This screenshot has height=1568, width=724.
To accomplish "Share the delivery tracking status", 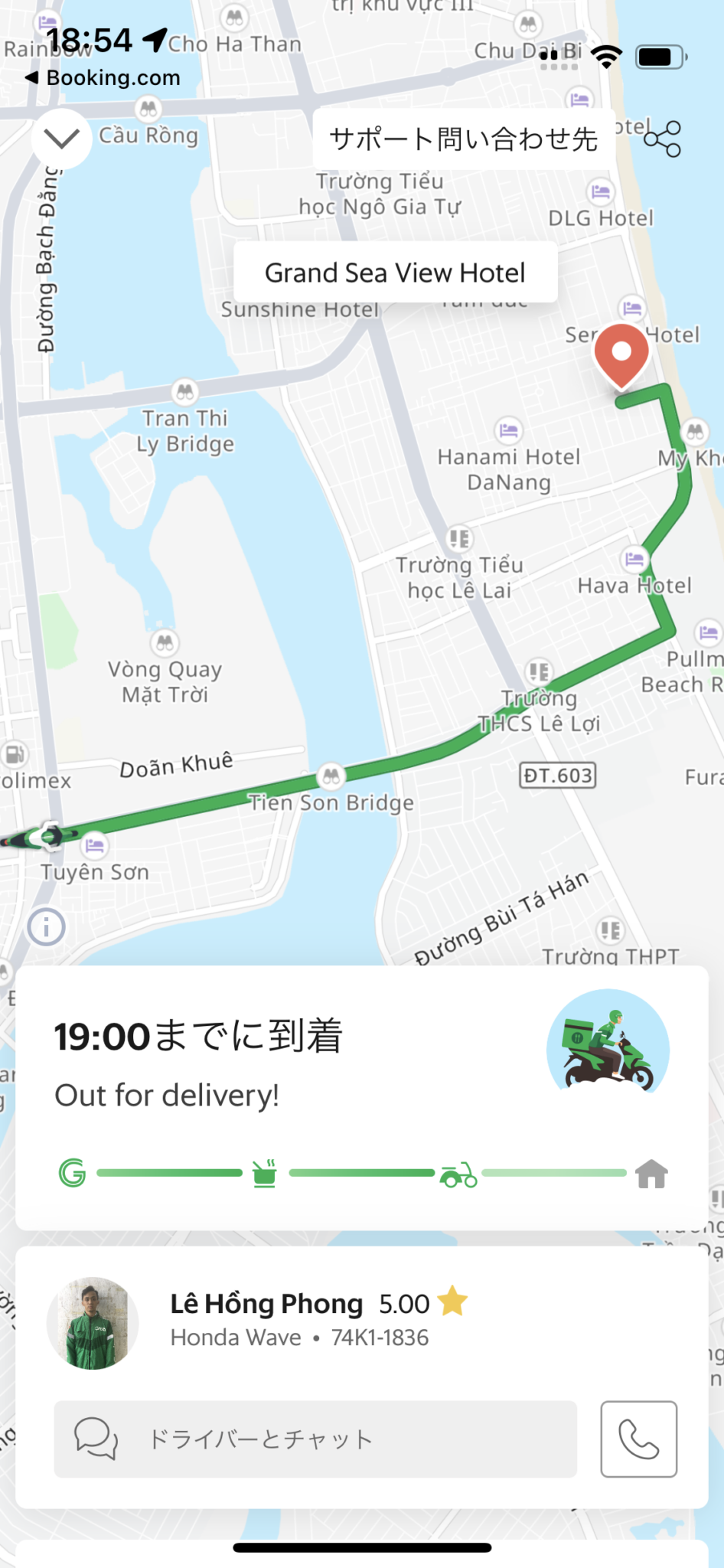I will tap(662, 139).
